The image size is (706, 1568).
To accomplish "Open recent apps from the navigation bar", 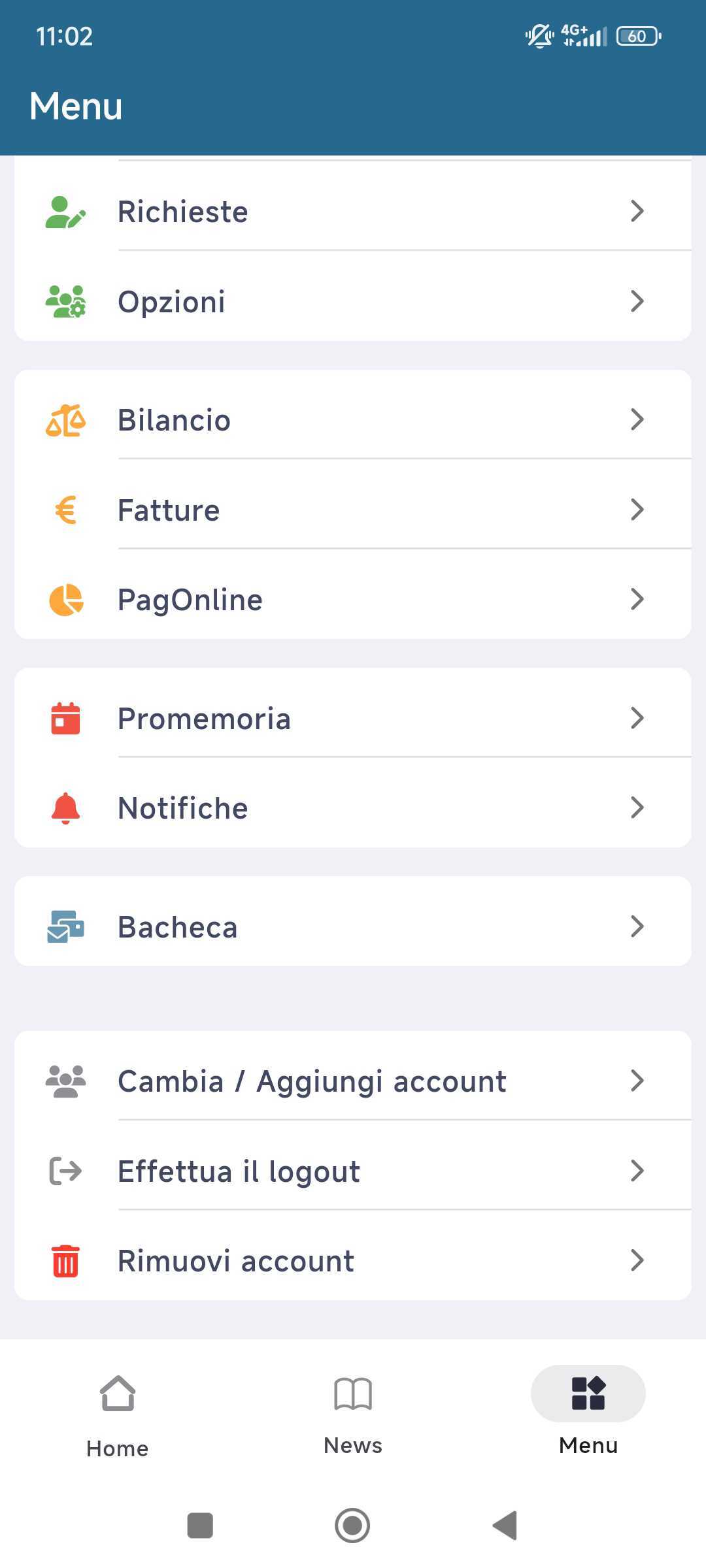I will coord(200,1526).
